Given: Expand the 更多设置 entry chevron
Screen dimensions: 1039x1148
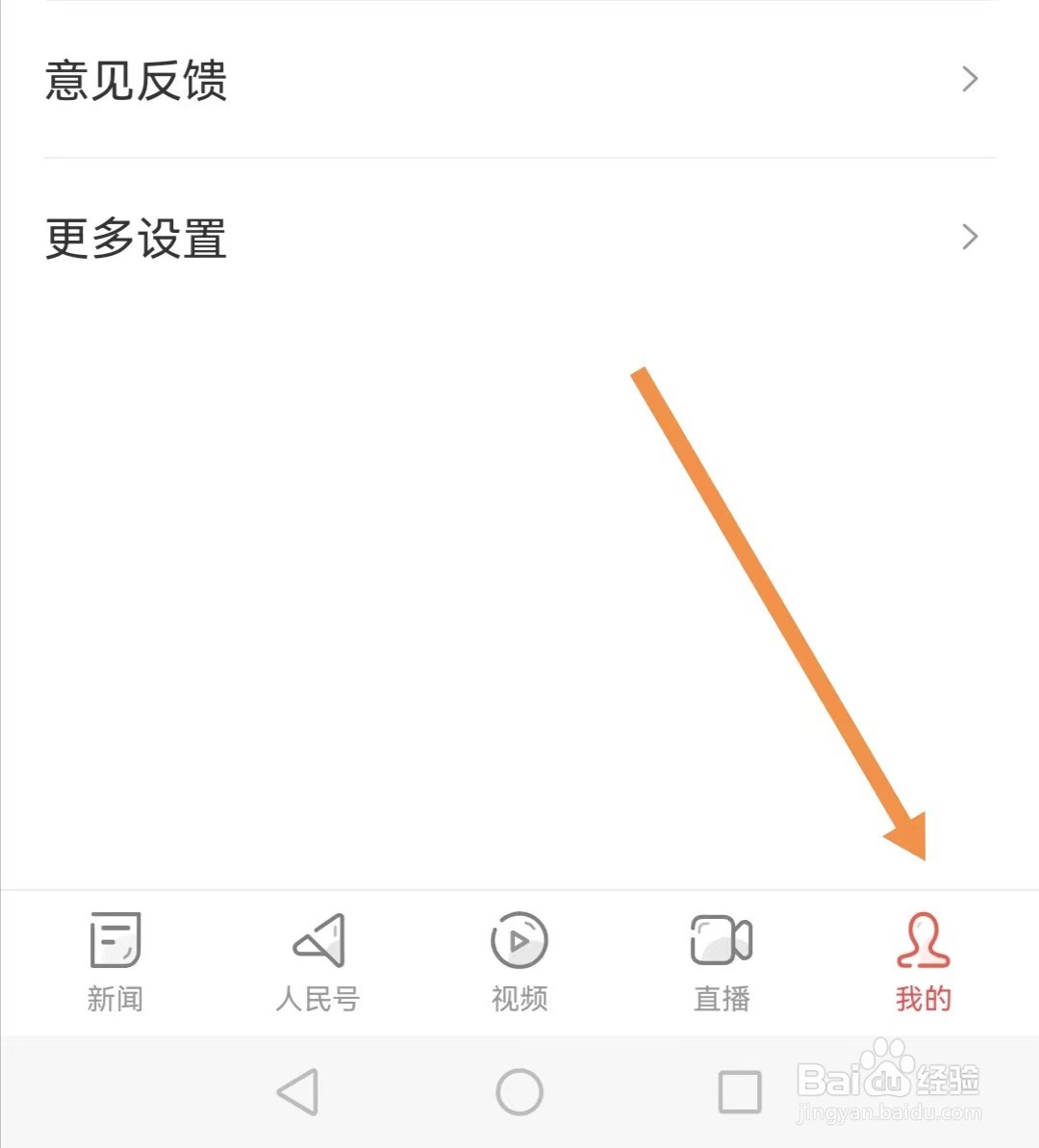Looking at the screenshot, I should pos(969,237).
